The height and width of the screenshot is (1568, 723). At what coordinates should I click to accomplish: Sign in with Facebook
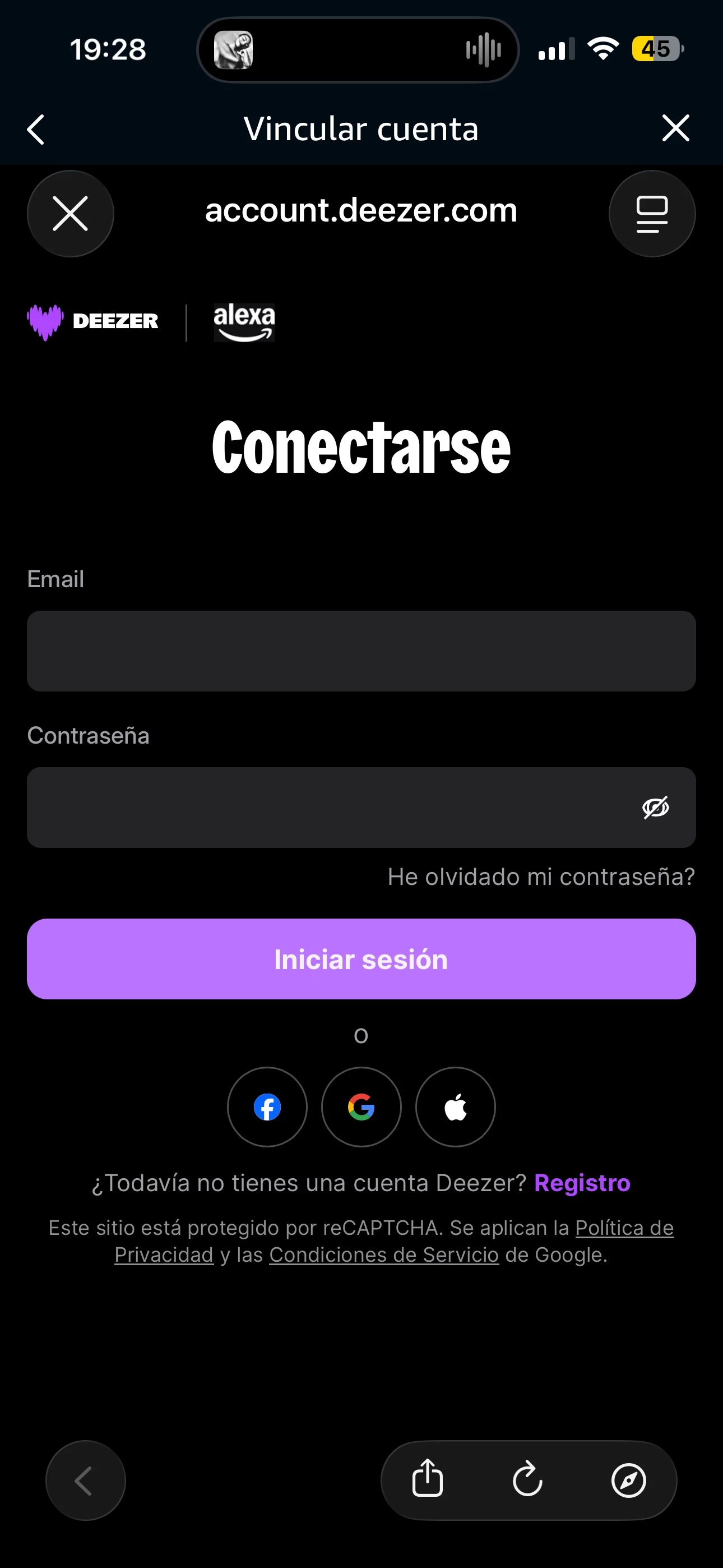tap(267, 1106)
